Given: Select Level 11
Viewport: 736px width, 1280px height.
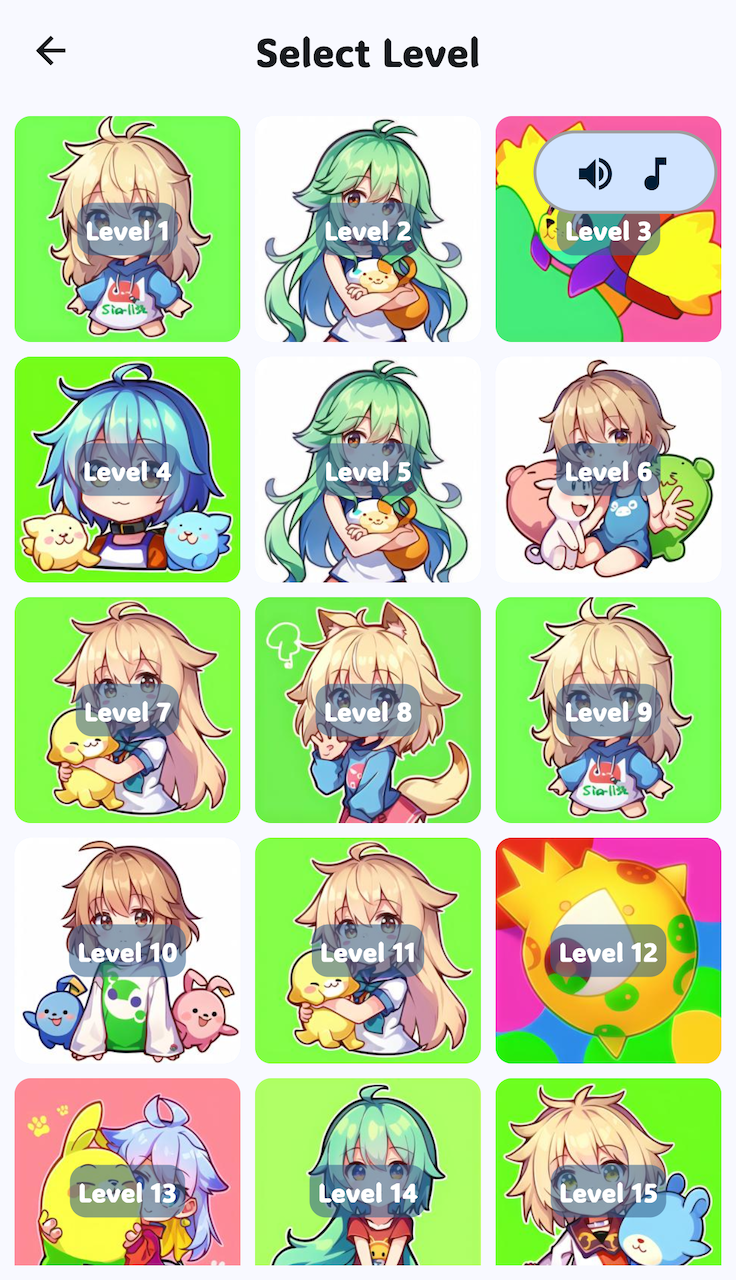Looking at the screenshot, I should [x=368, y=951].
